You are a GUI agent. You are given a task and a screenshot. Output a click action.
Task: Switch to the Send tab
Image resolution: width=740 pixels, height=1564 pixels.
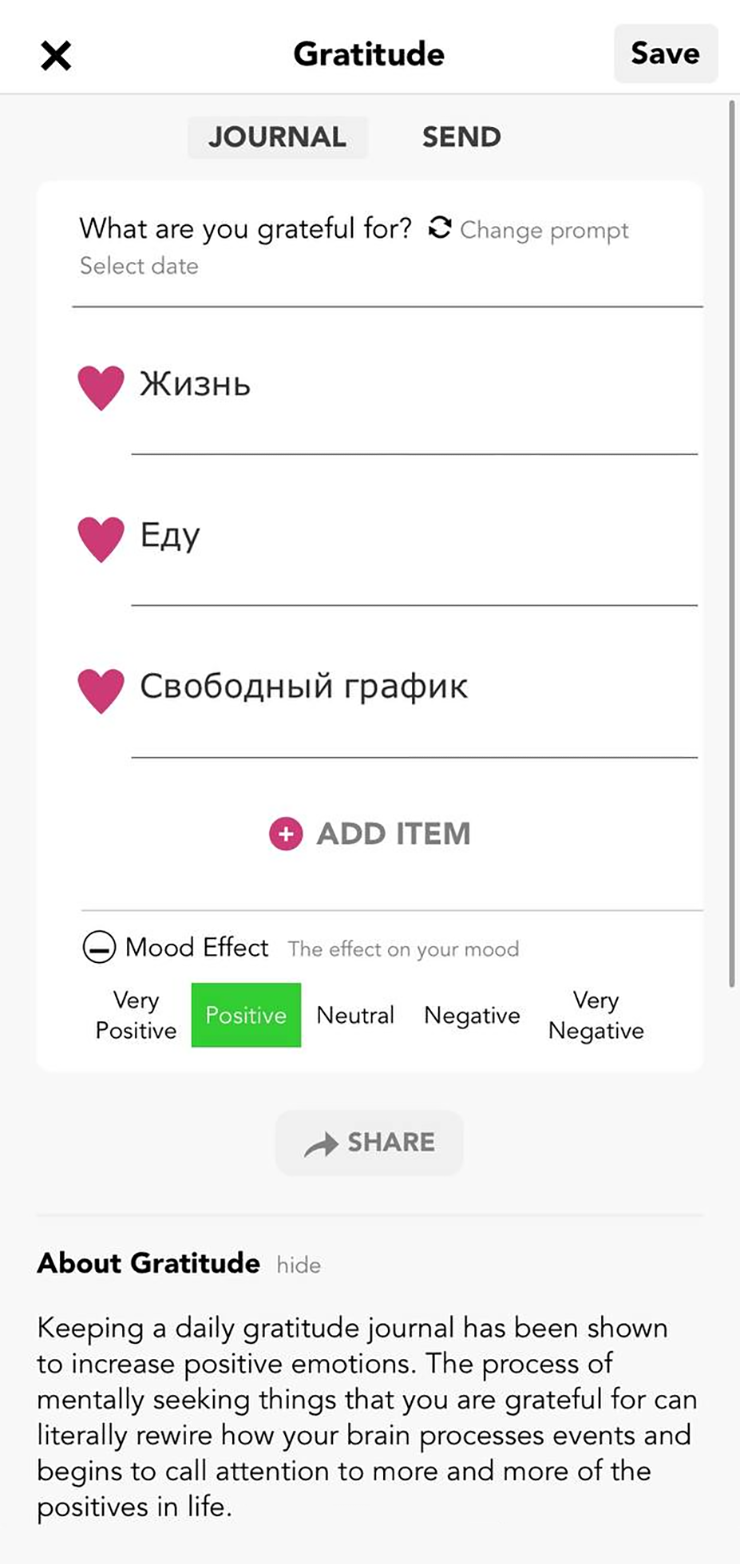click(x=461, y=137)
